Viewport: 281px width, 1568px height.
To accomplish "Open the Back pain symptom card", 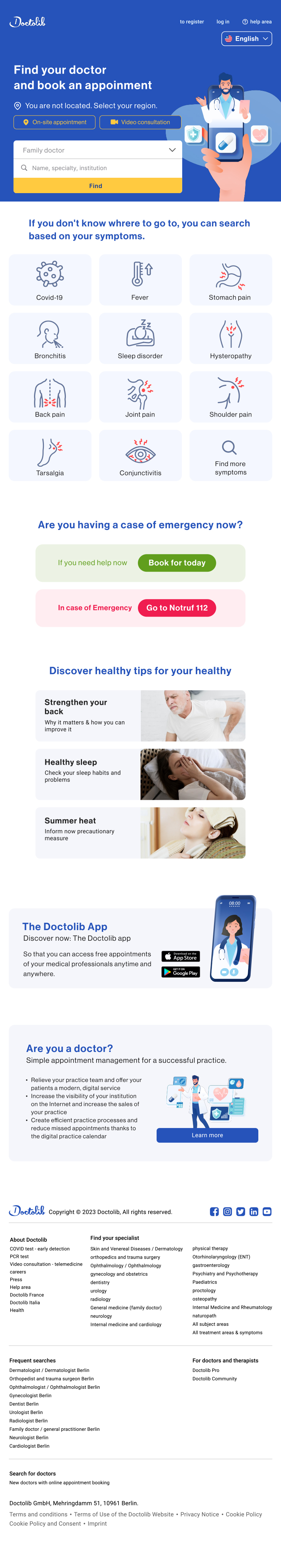I will click(x=50, y=397).
